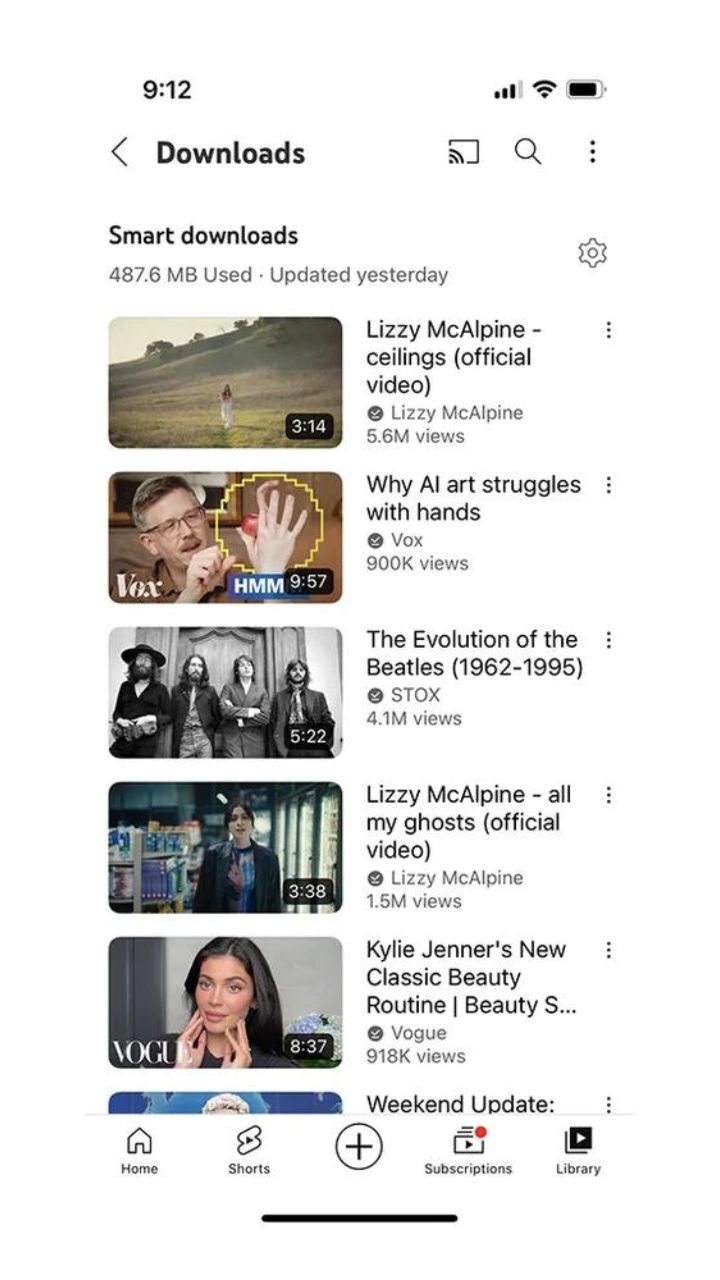Open options for all my ghosts video
This screenshot has height=1280, width=720.
tap(608, 795)
